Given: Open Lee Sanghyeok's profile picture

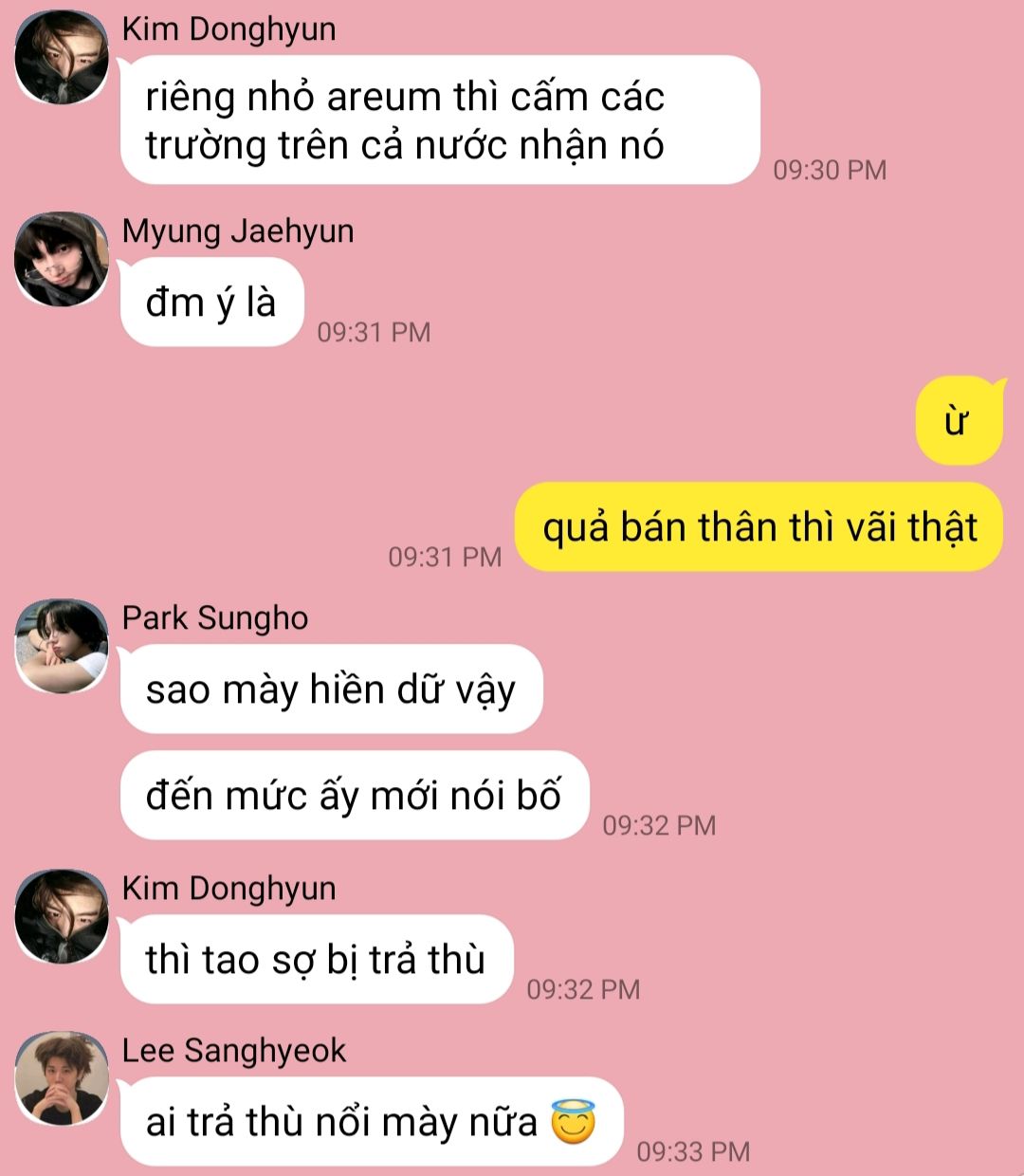Looking at the screenshot, I should pyautogui.click(x=62, y=1078).
